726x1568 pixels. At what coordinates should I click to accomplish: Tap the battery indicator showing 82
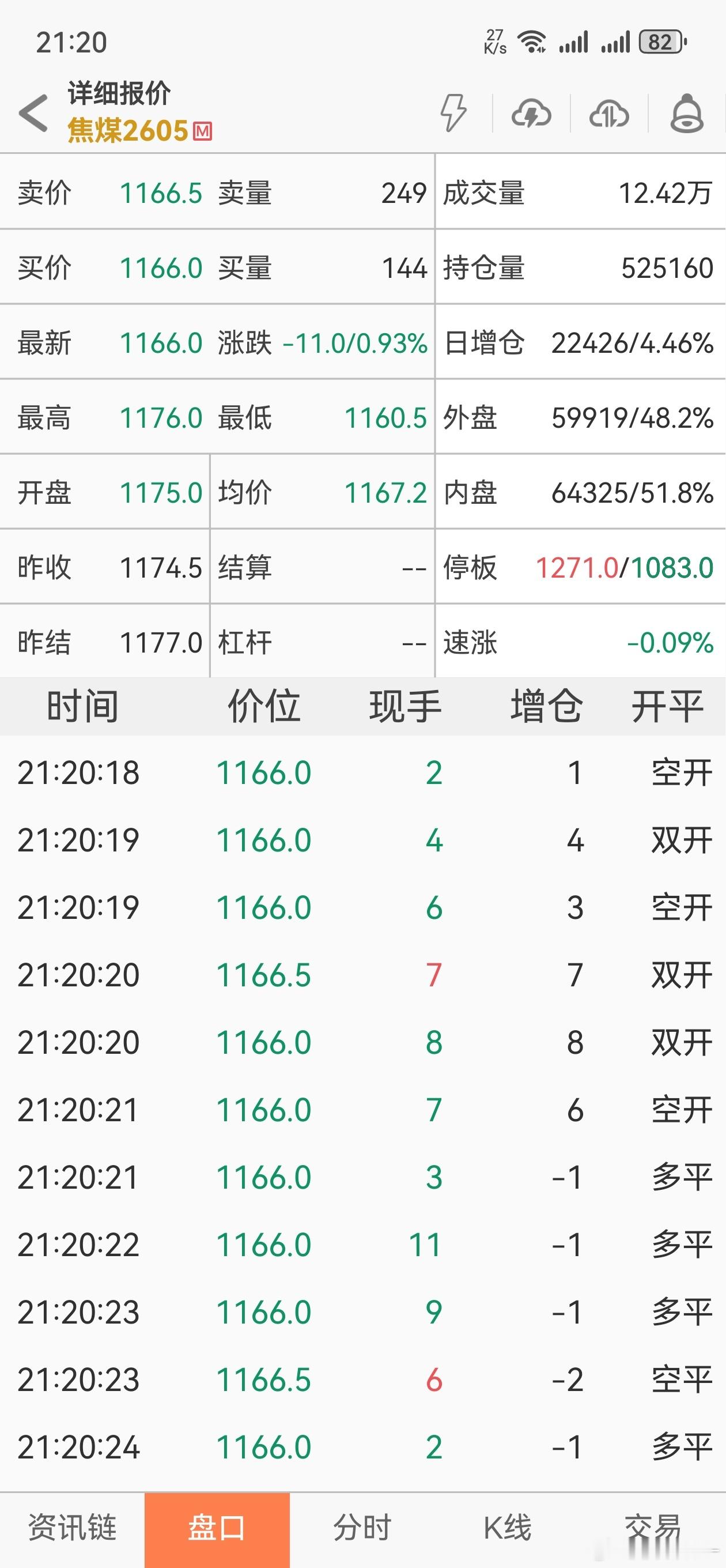pos(663,41)
